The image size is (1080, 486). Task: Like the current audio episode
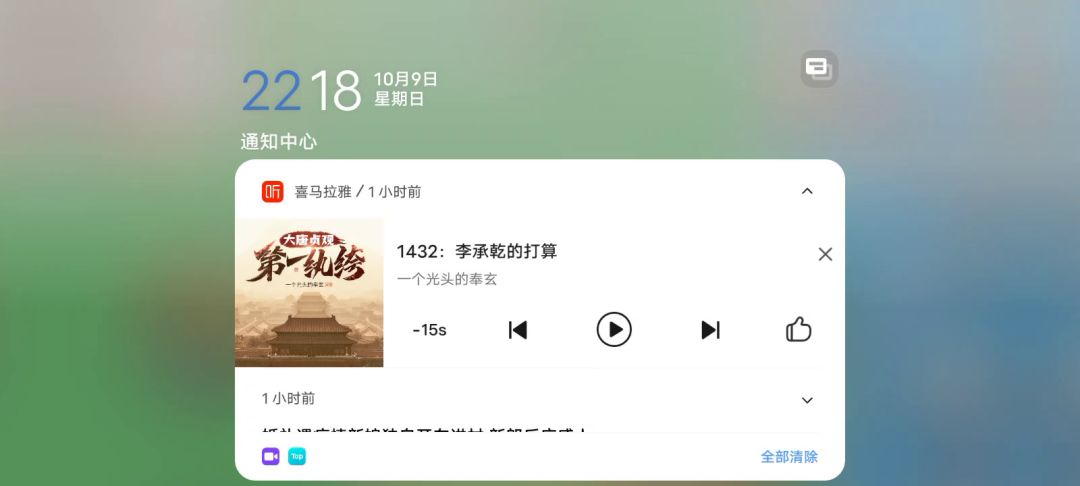tap(798, 329)
